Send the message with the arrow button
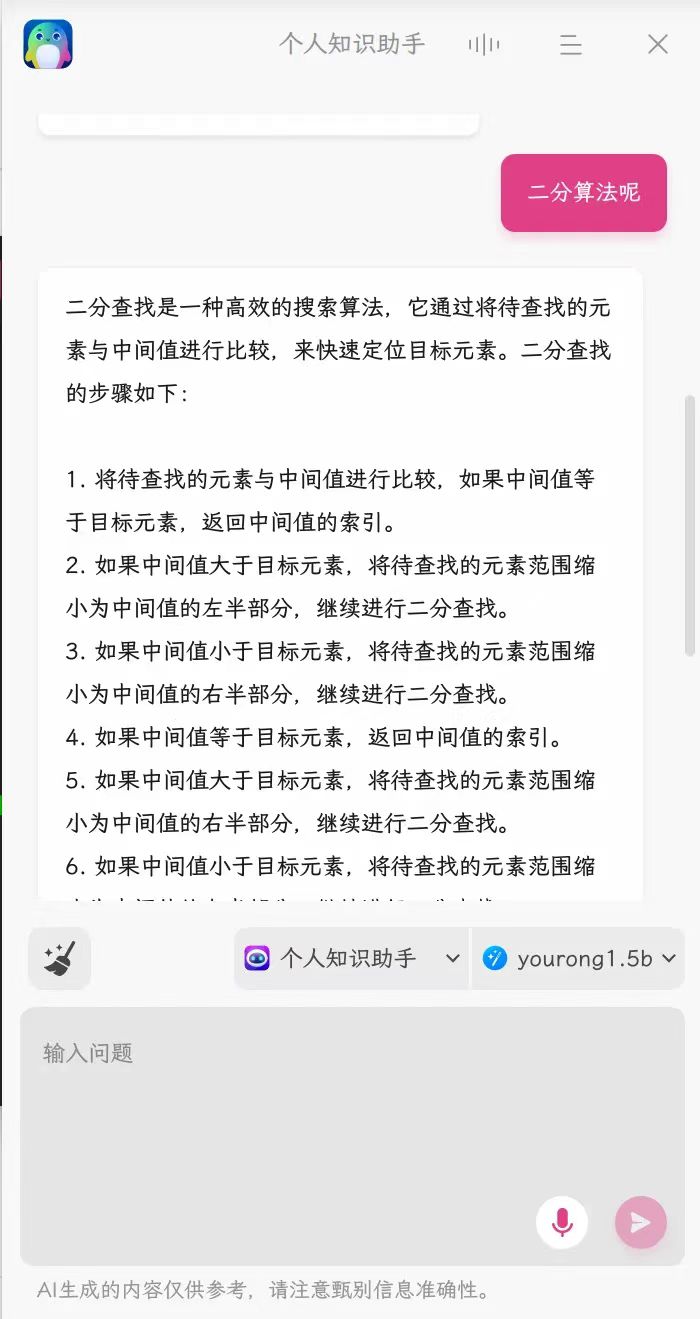This screenshot has height=1319, width=700. click(640, 1221)
